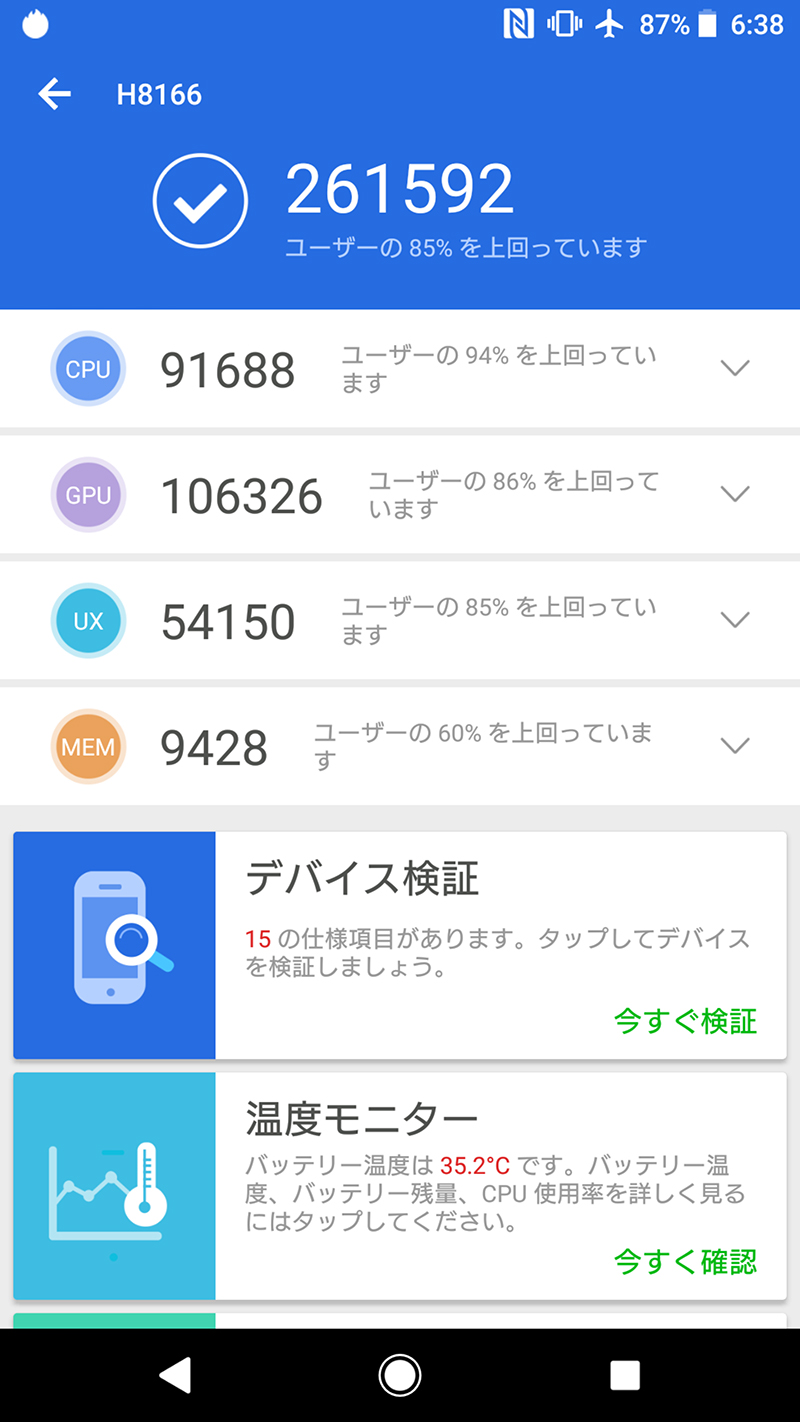Tap the 今すぐ確認 link
The width and height of the screenshot is (800, 1422).
(685, 1261)
